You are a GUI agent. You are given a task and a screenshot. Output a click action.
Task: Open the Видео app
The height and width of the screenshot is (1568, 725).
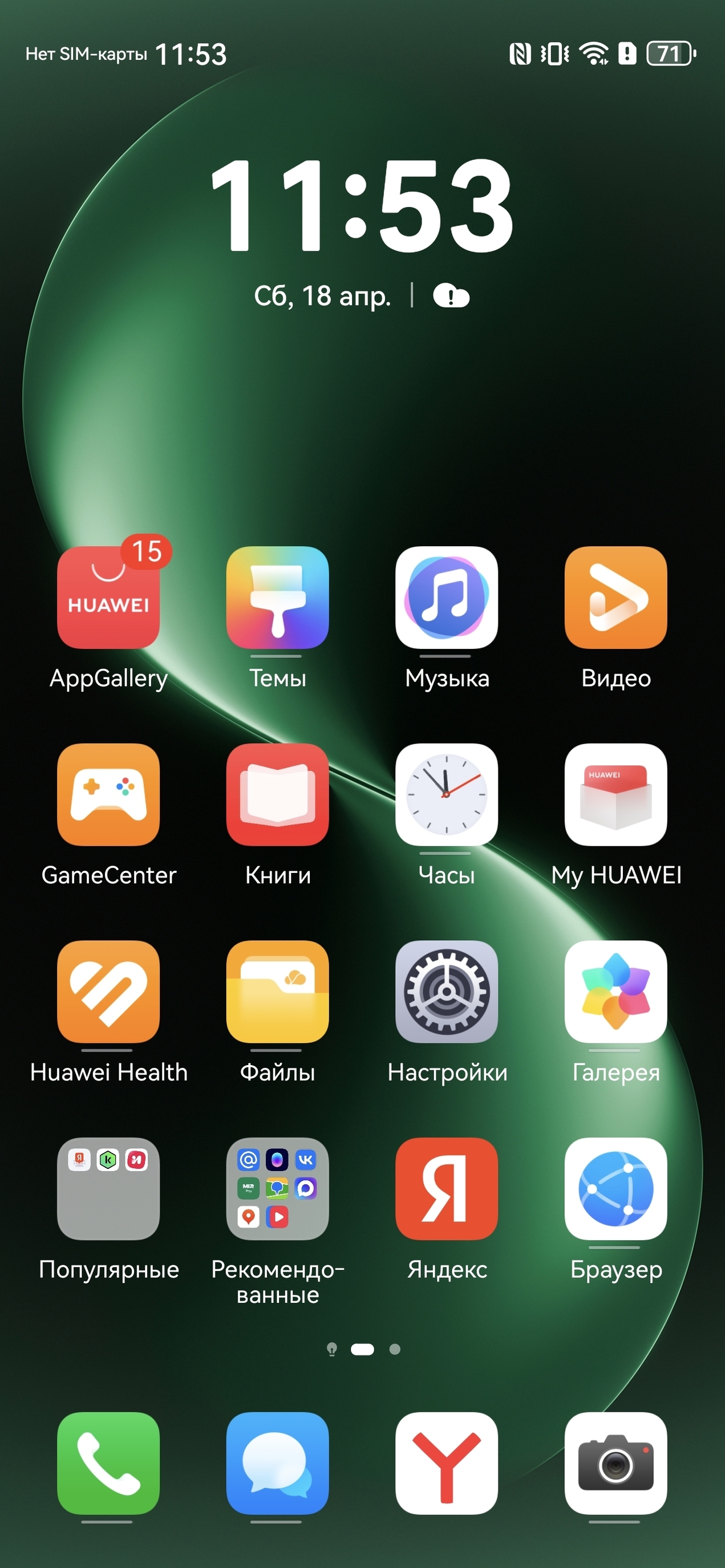click(x=615, y=597)
